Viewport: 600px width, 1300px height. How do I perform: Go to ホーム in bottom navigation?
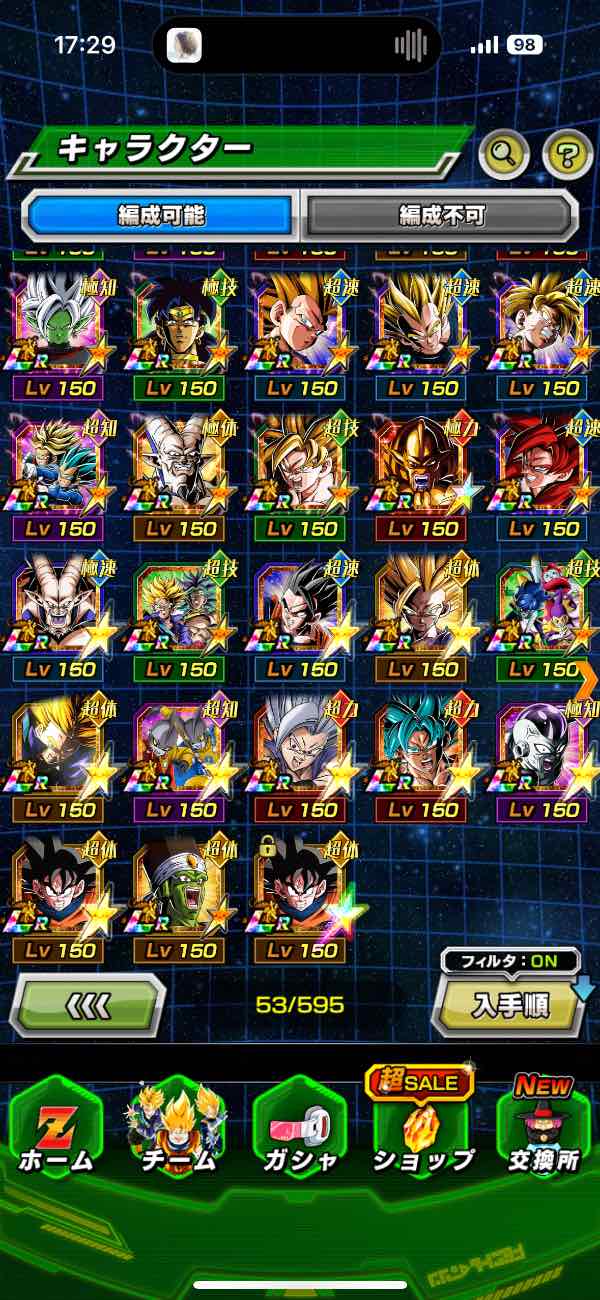click(56, 1130)
